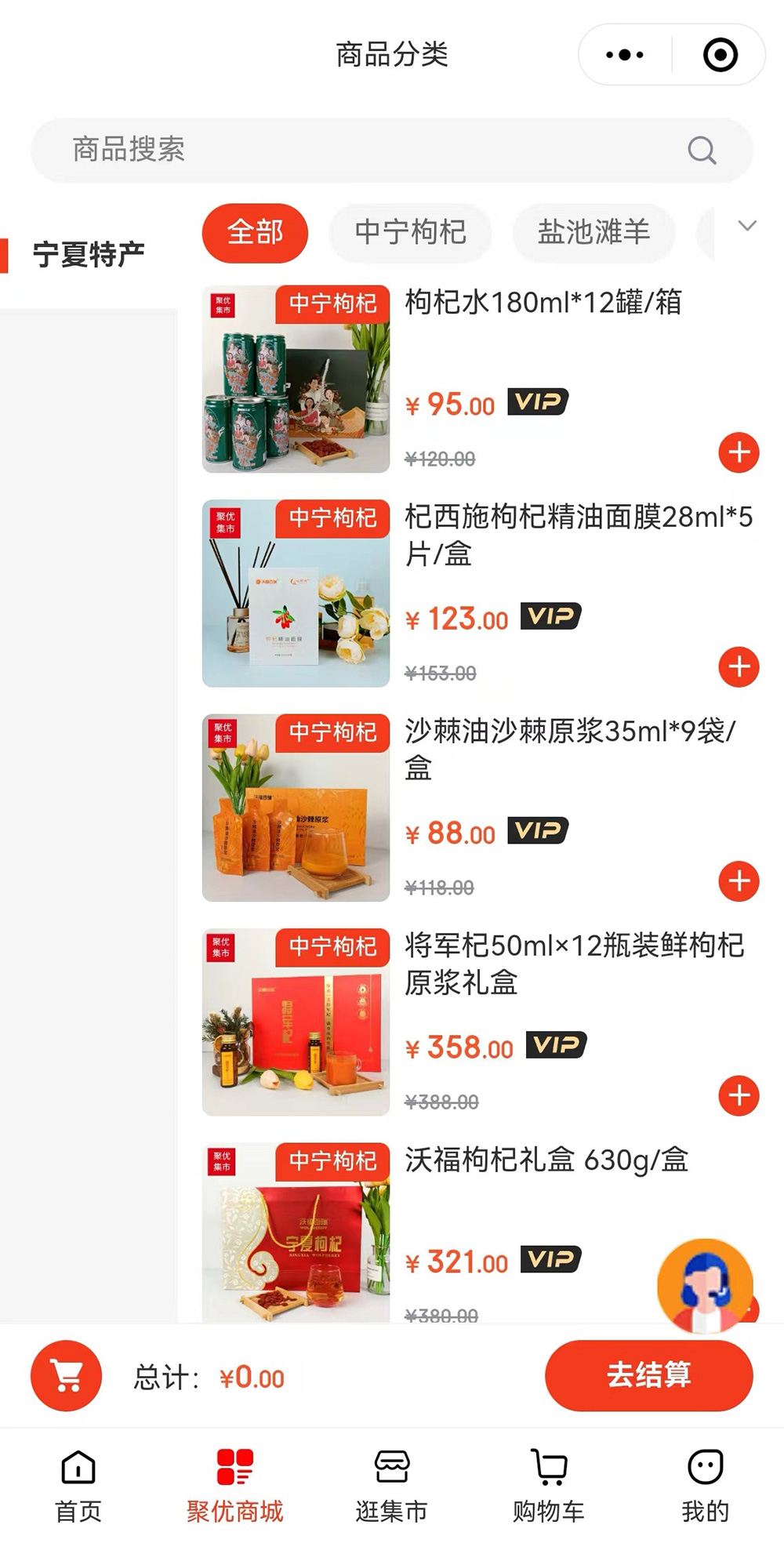Open the red shopping cart summary icon
Screen dimensions: 784x1543
pyautogui.click(x=67, y=1376)
